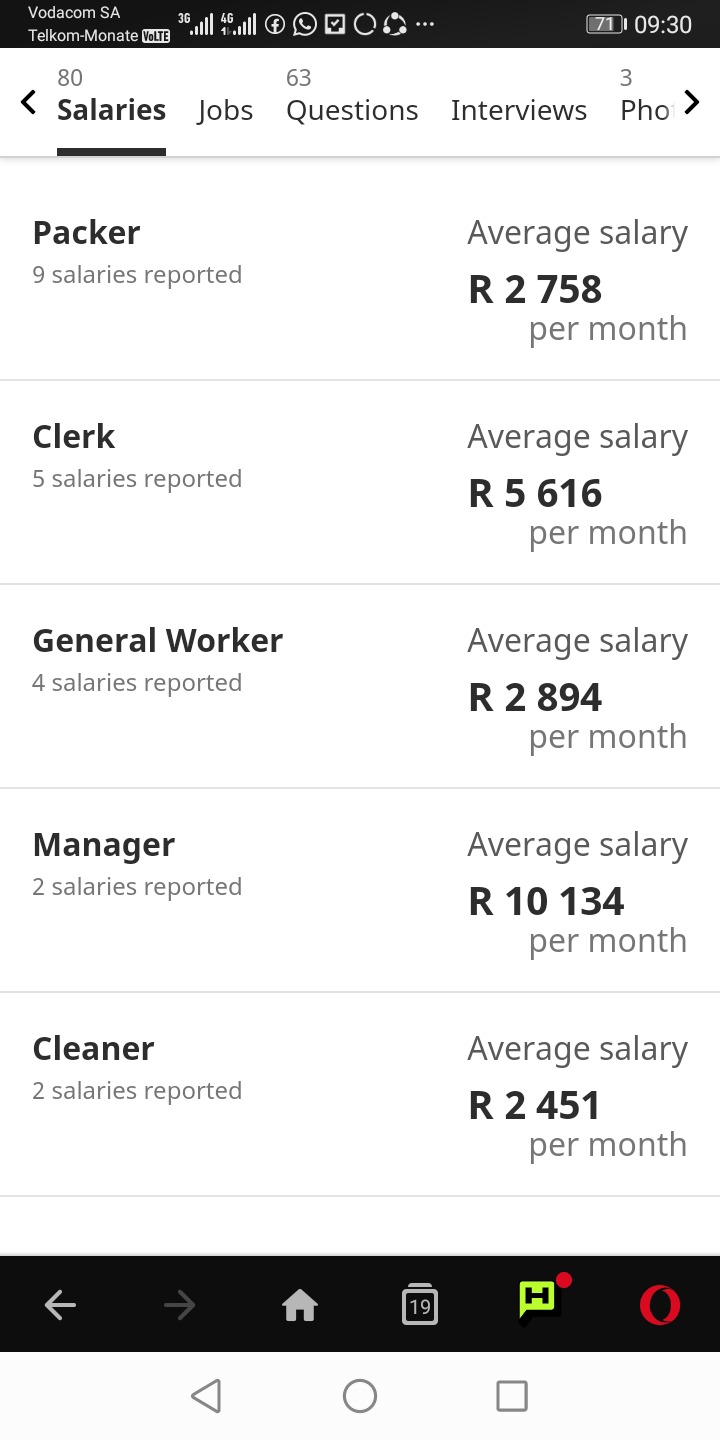Open the Opera menu
Image resolution: width=720 pixels, height=1440 pixels.
(x=660, y=1305)
